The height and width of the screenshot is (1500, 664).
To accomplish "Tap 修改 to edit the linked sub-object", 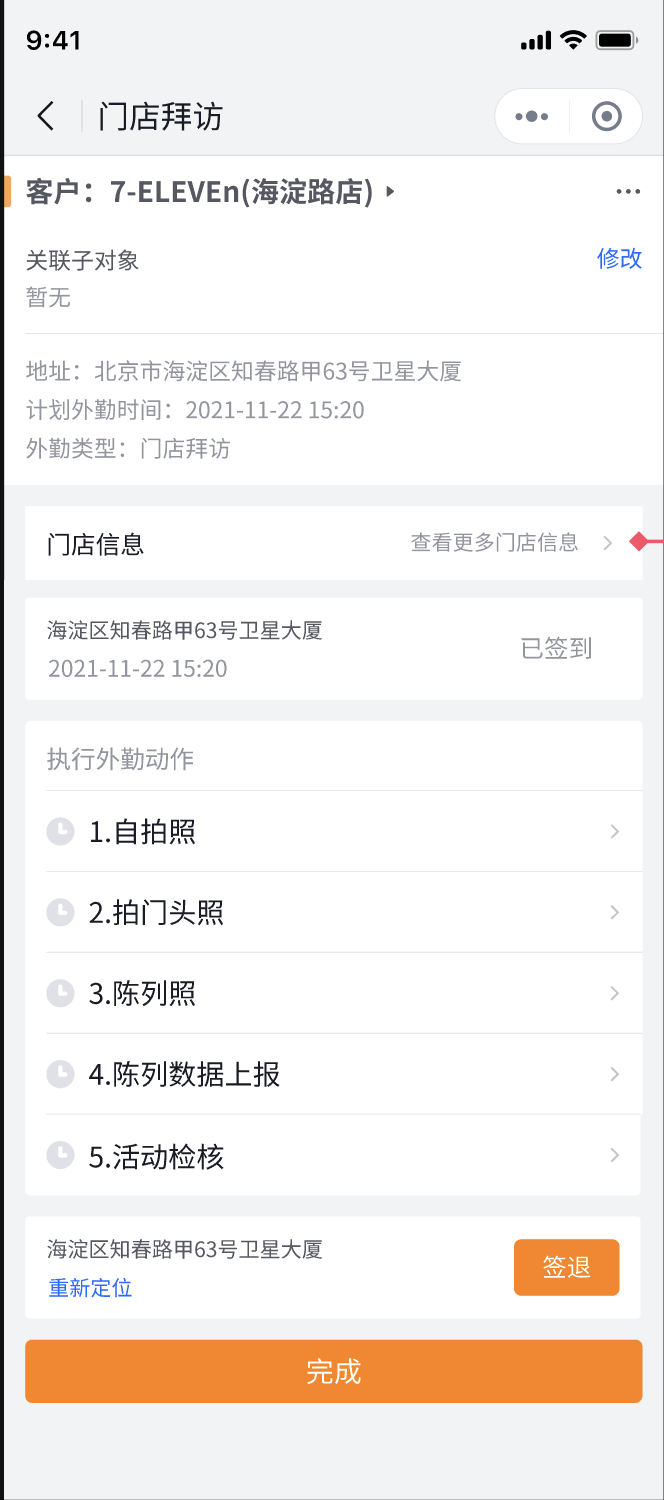I will [x=619, y=259].
